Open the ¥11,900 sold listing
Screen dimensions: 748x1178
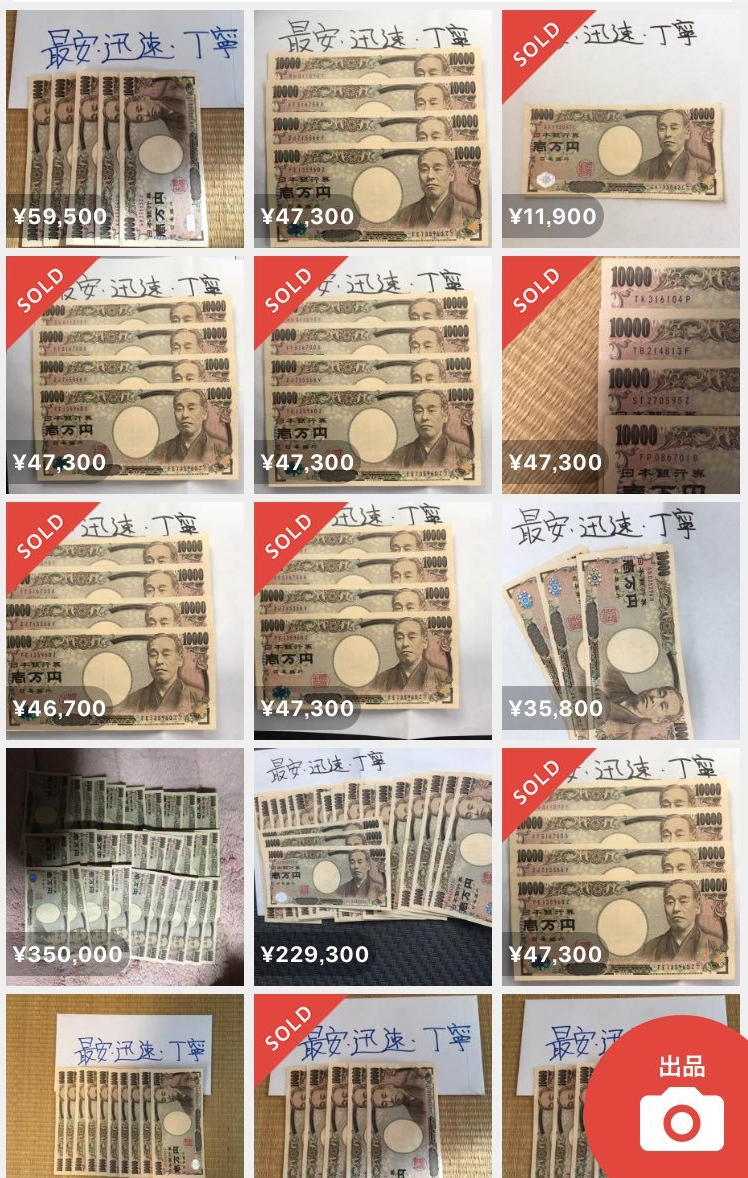(620, 129)
